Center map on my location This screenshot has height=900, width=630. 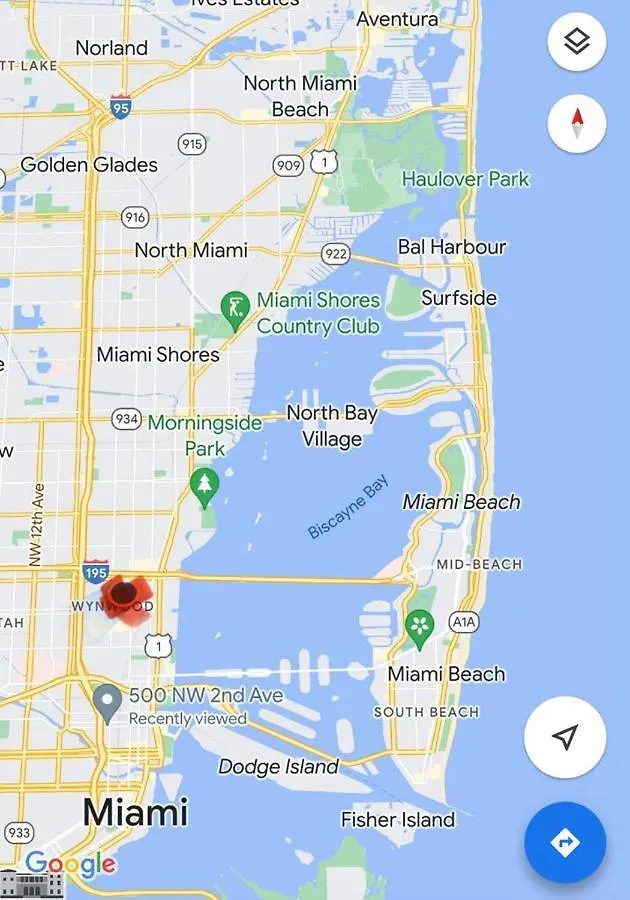click(x=565, y=737)
